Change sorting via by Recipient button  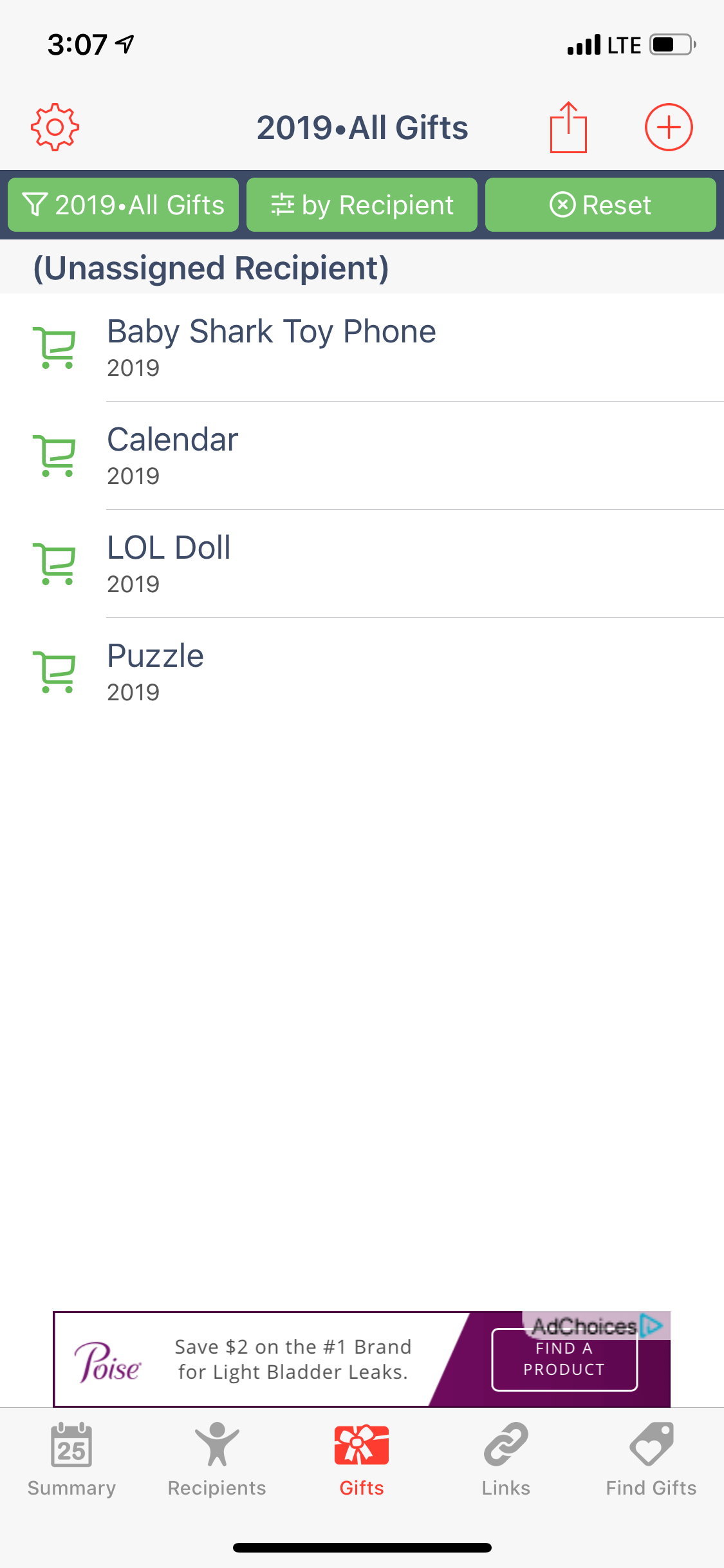362,205
